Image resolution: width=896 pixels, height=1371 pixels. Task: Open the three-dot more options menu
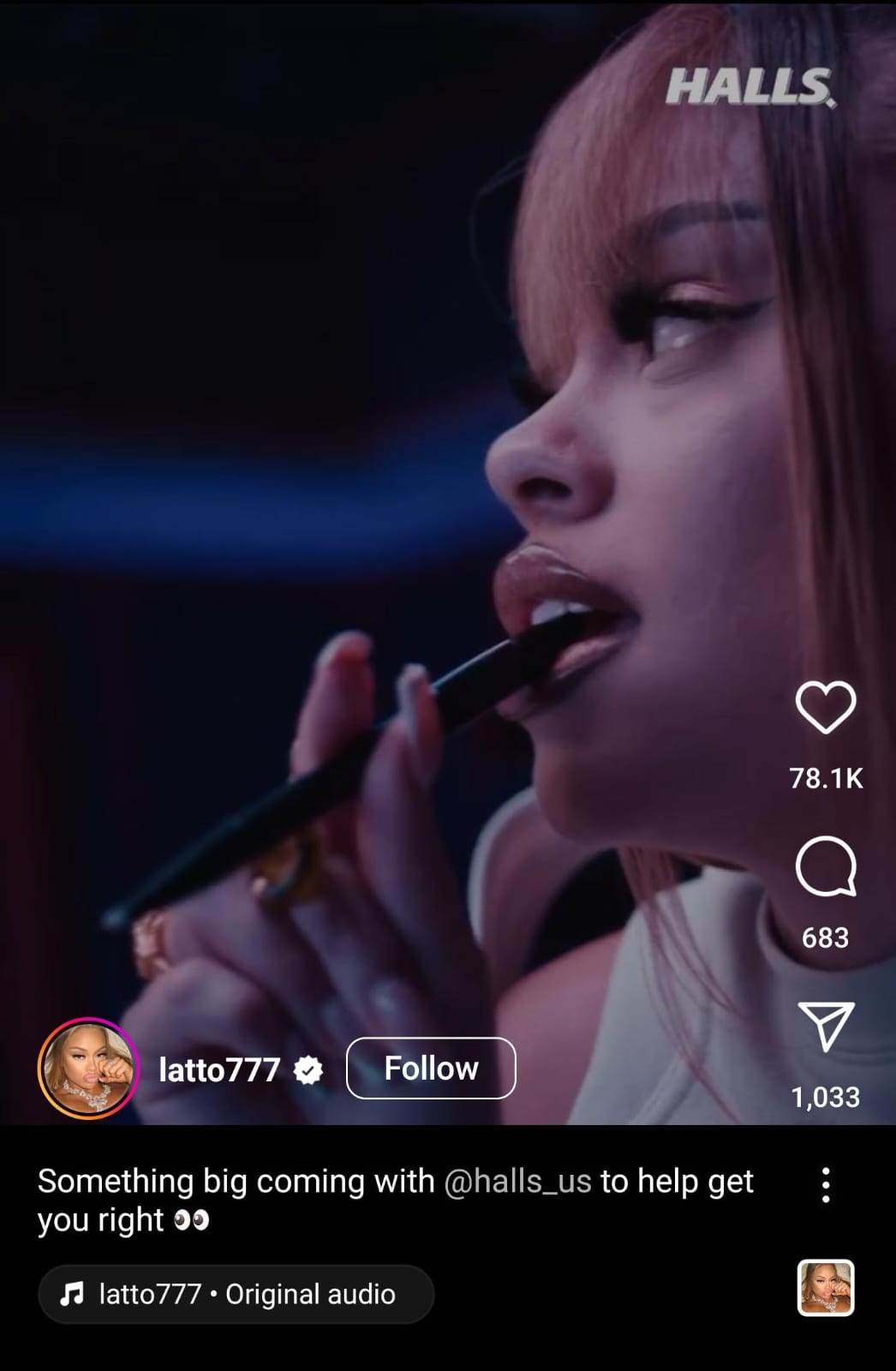point(825,1185)
